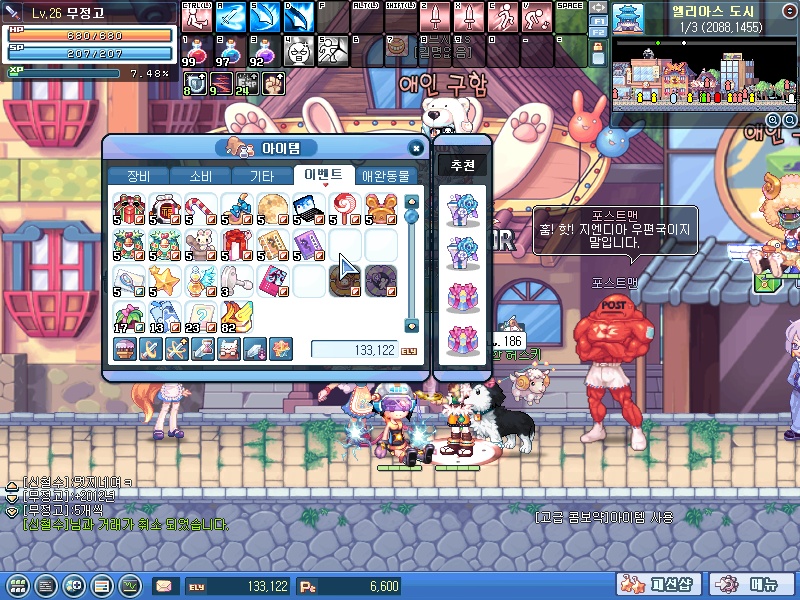Screen dimensions: 800x600
Task: Open the sword tool in inventory toolbar
Action: (x=151, y=349)
